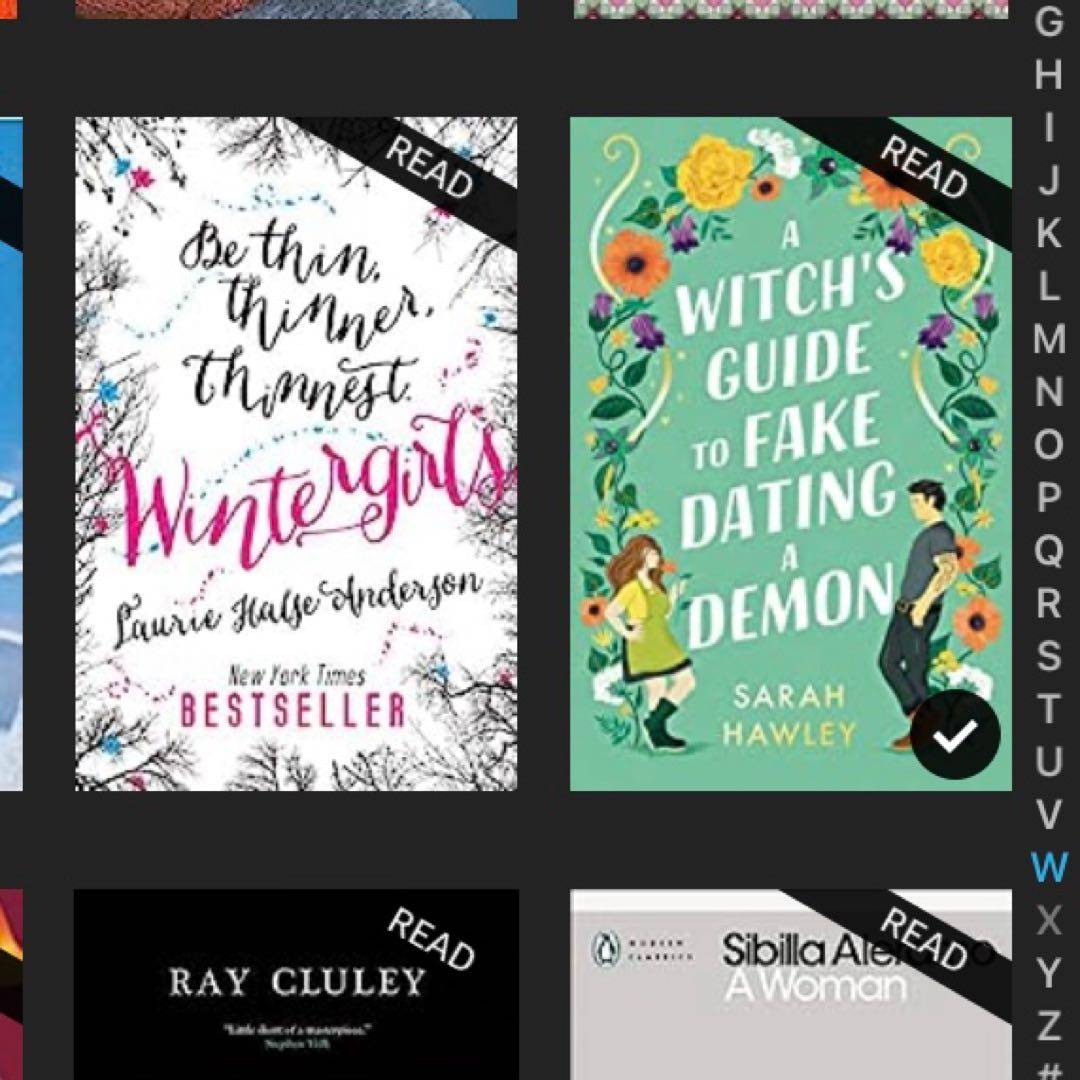Jump to letter P in the index

(1048, 497)
